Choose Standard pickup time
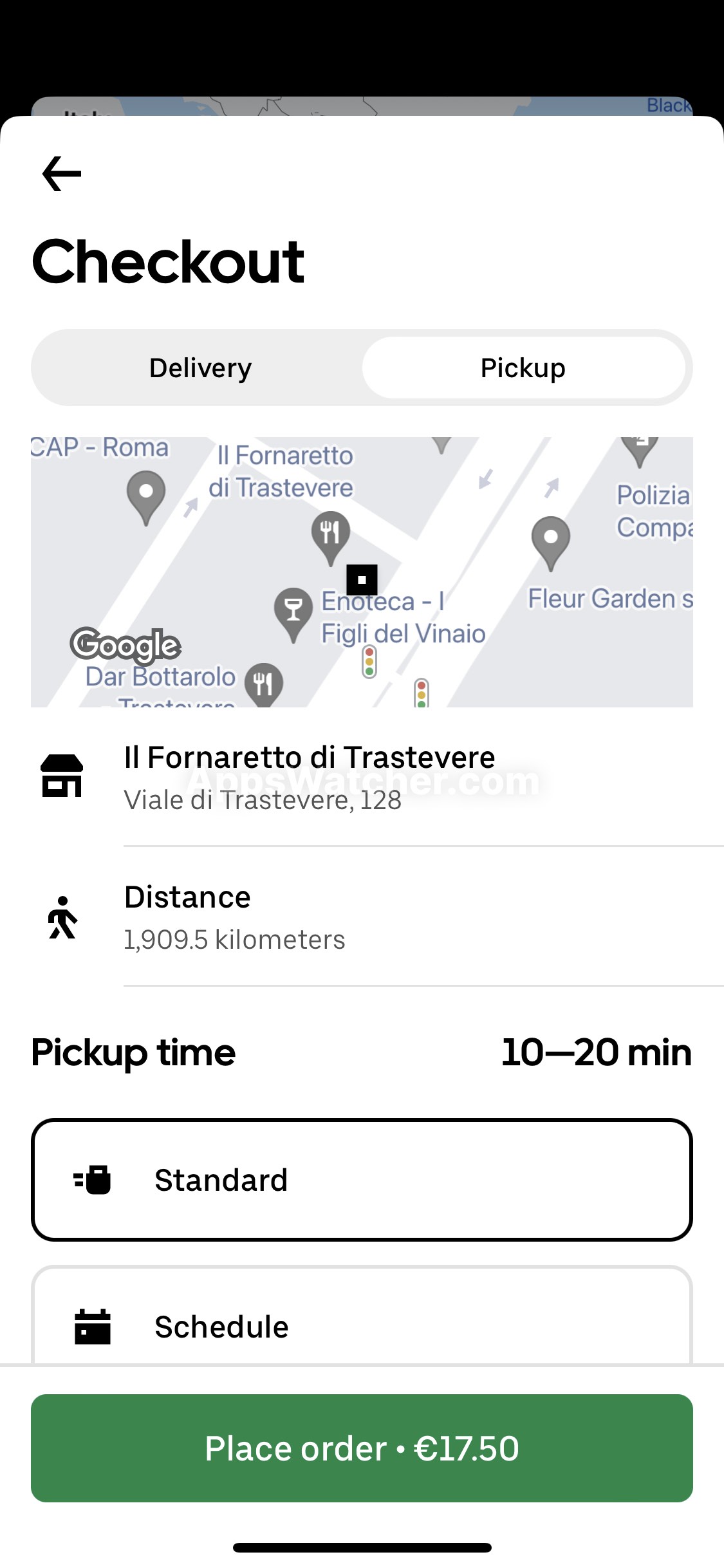This screenshot has width=724, height=1568. [x=362, y=1179]
